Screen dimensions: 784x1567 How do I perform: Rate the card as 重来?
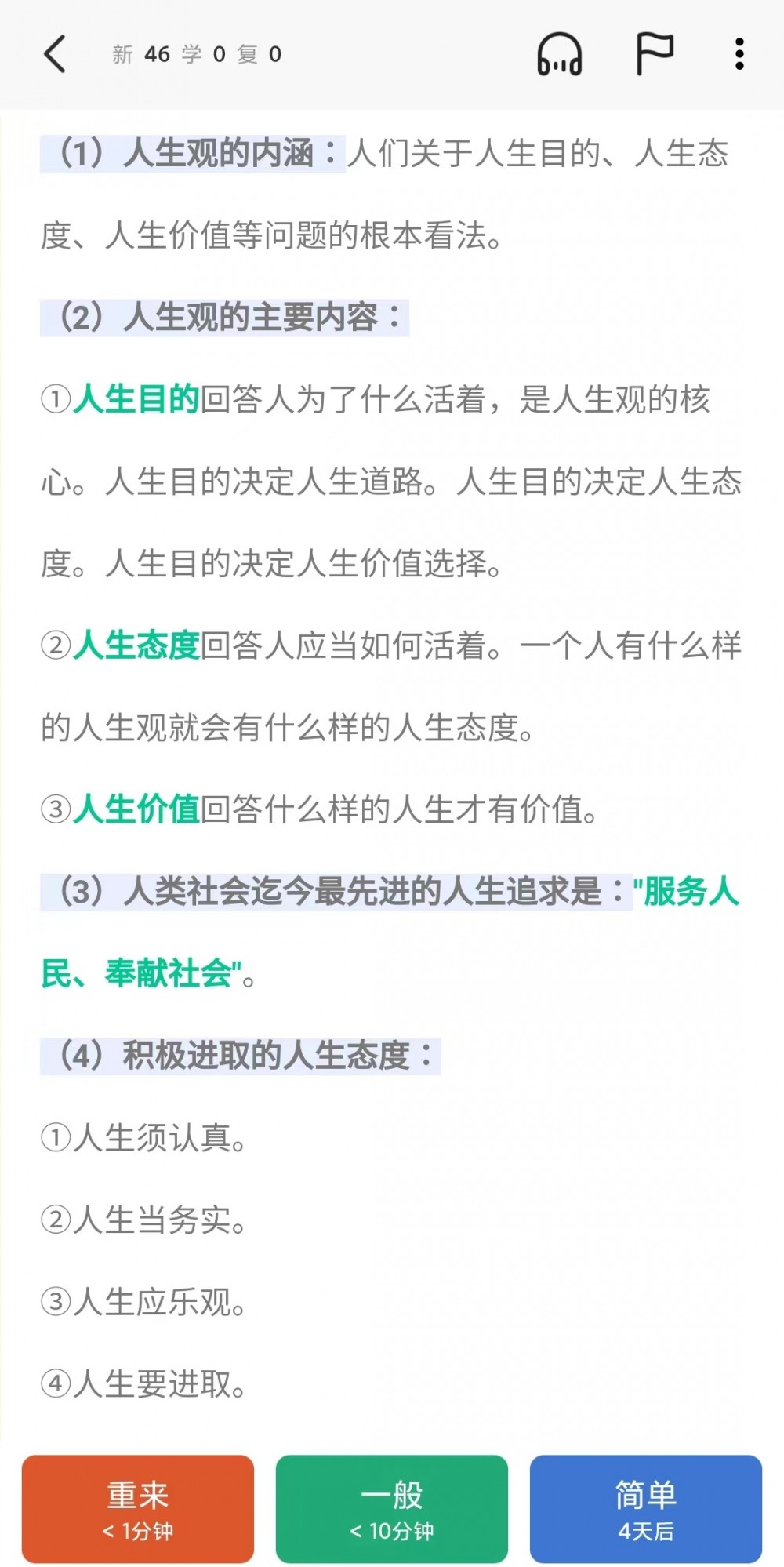point(138,1509)
